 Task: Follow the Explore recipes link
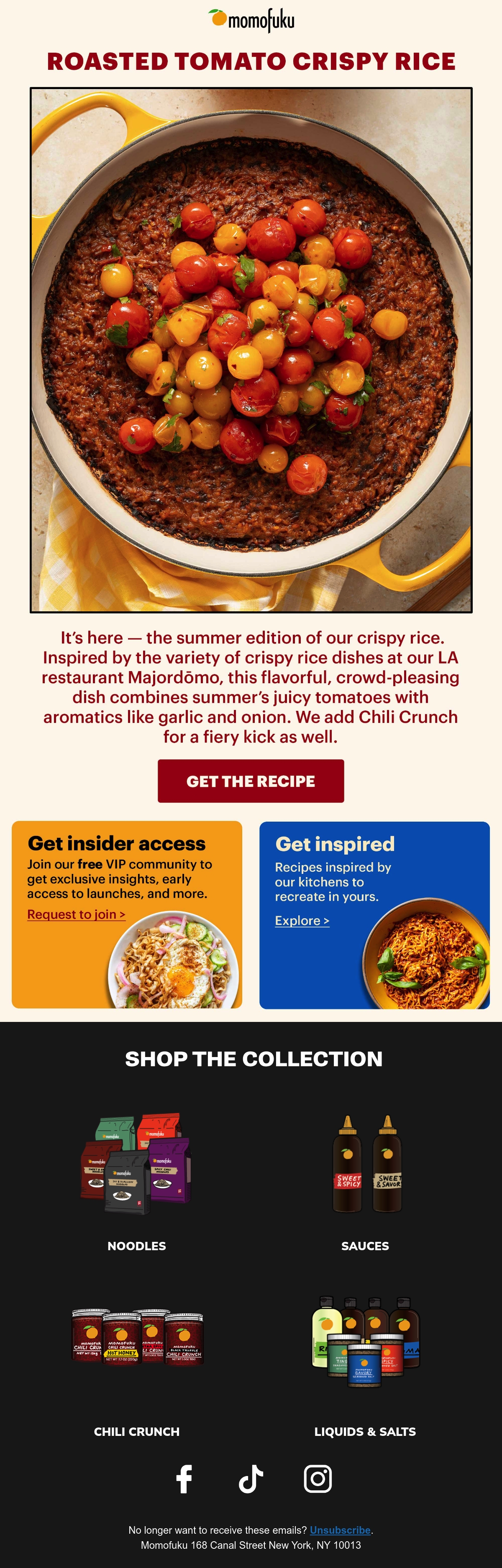[302, 920]
